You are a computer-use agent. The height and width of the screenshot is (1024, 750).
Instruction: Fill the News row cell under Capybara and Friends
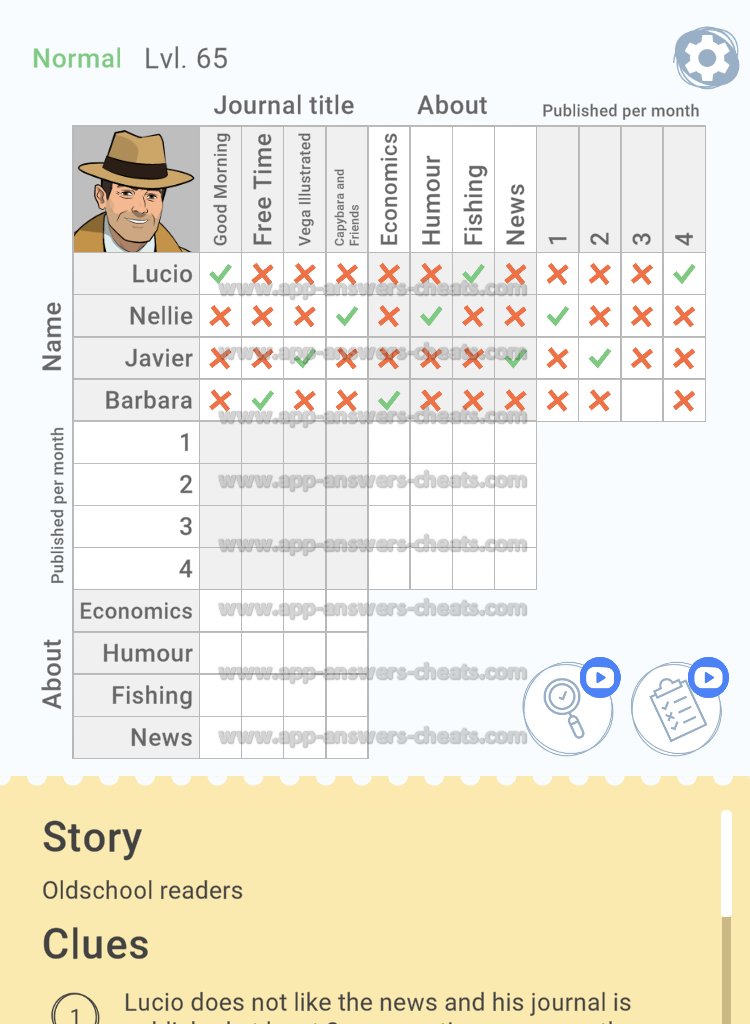click(x=347, y=737)
